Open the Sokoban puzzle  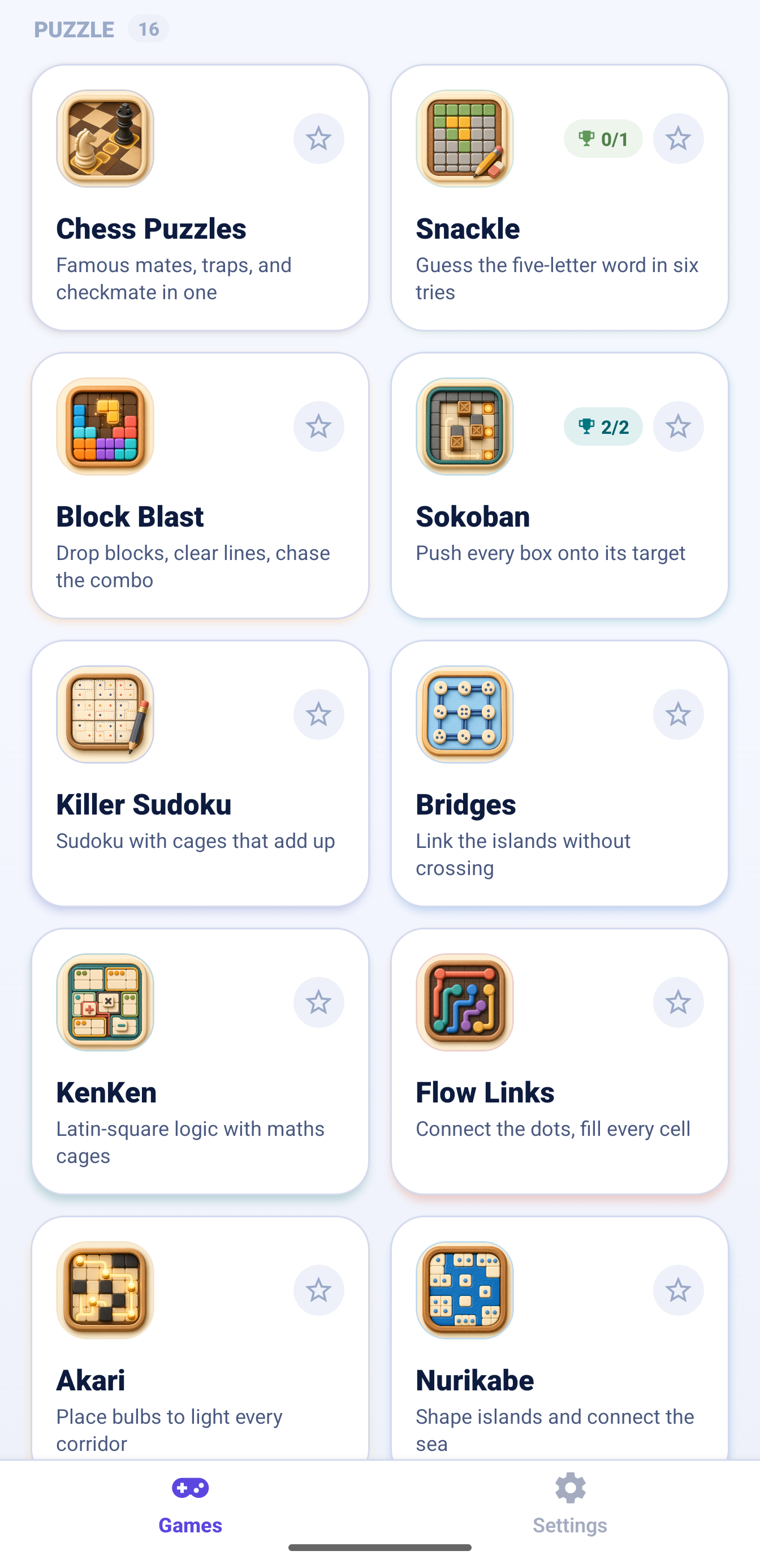pos(559,486)
